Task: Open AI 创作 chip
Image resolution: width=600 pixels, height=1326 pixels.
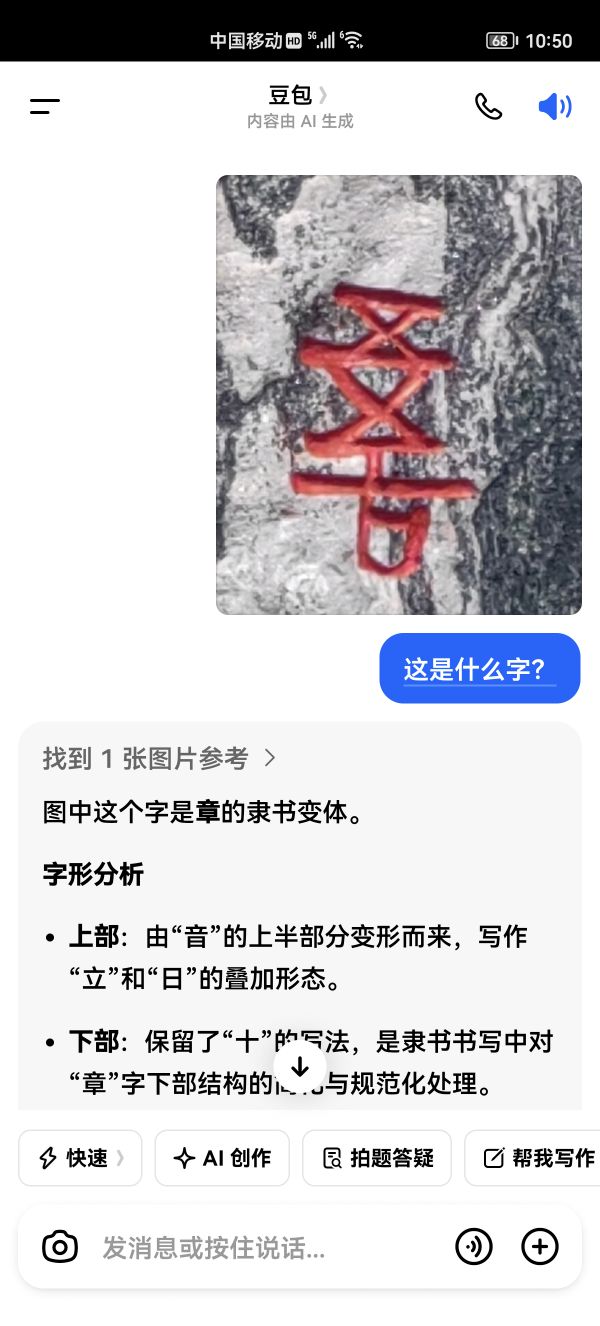Action: pyautogui.click(x=222, y=1158)
